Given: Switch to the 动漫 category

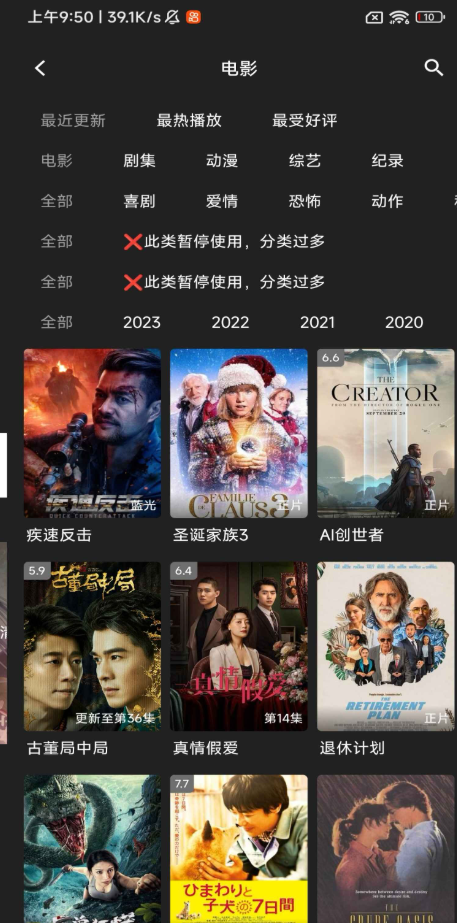Looking at the screenshot, I should tap(222, 161).
